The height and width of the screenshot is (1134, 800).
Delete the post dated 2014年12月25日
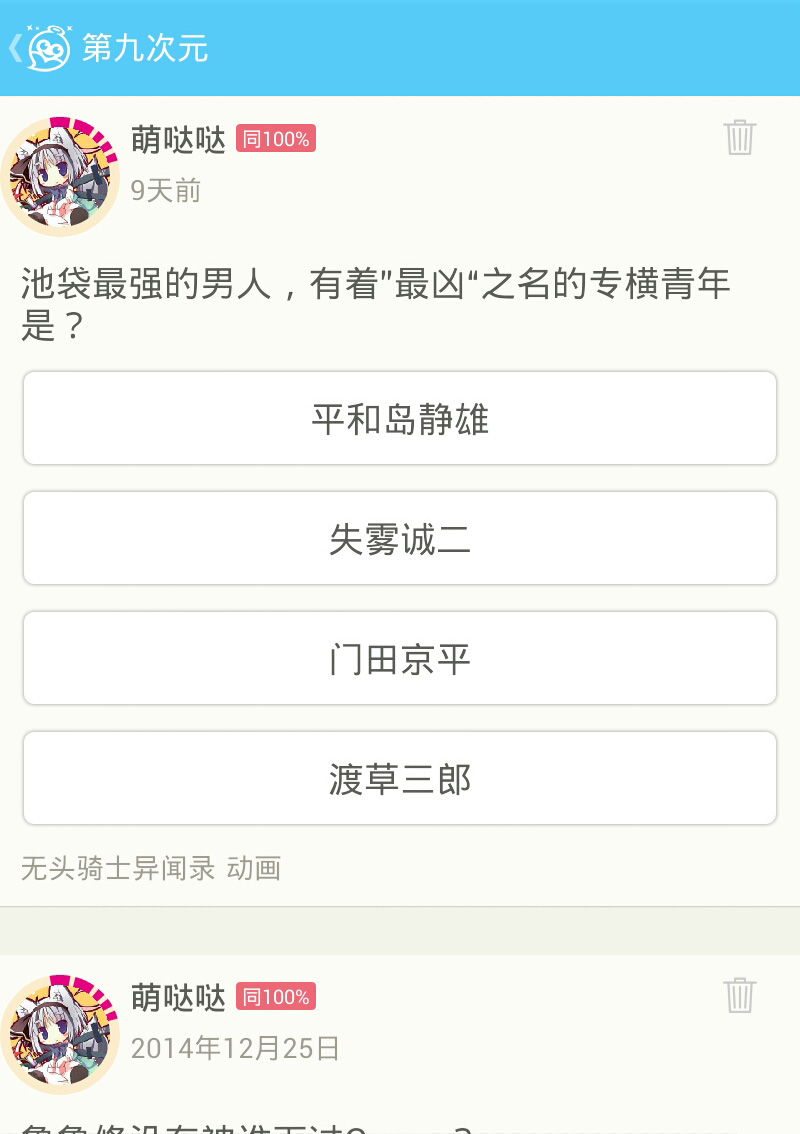(739, 995)
